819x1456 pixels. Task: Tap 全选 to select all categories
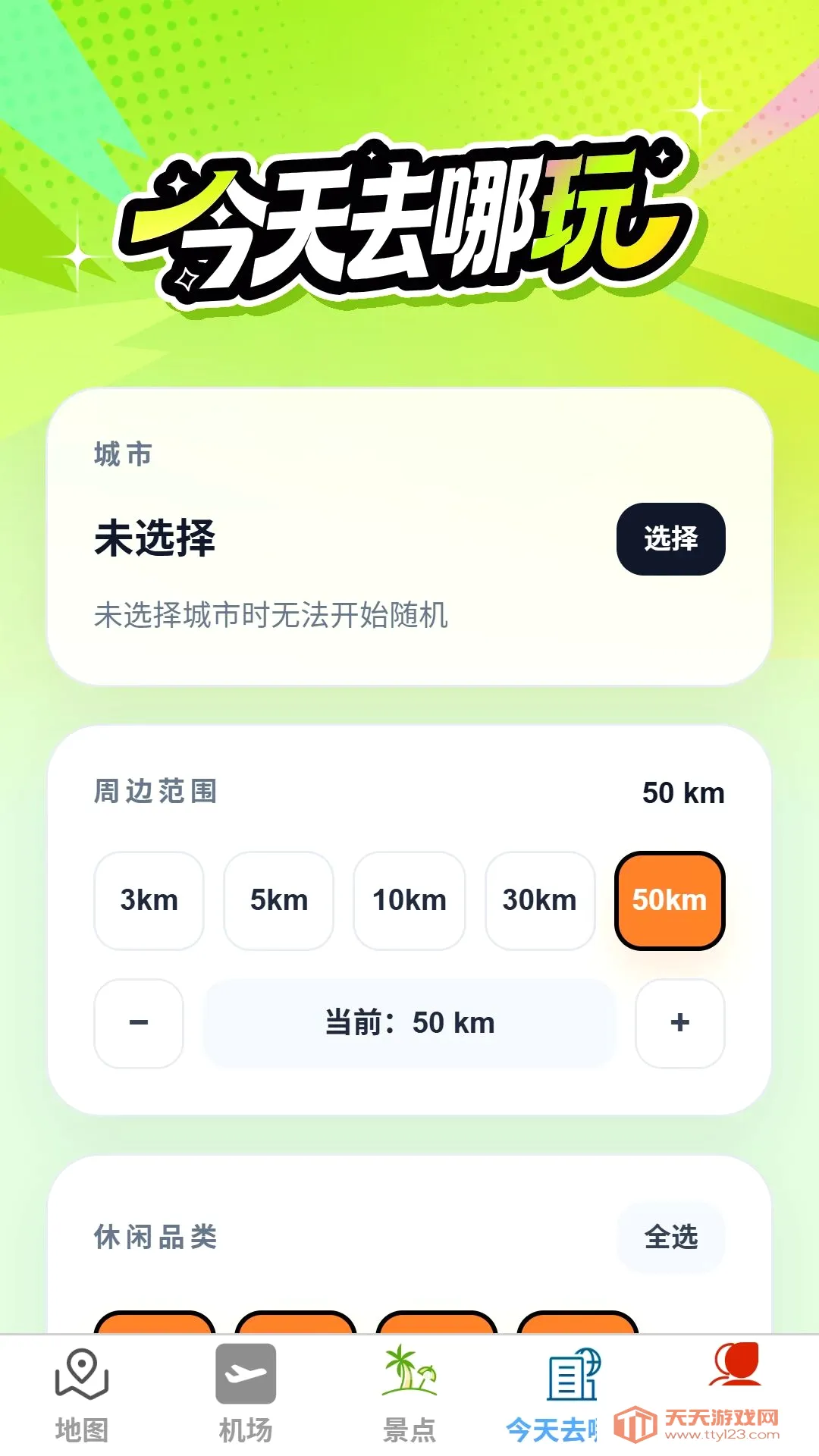point(671,1237)
